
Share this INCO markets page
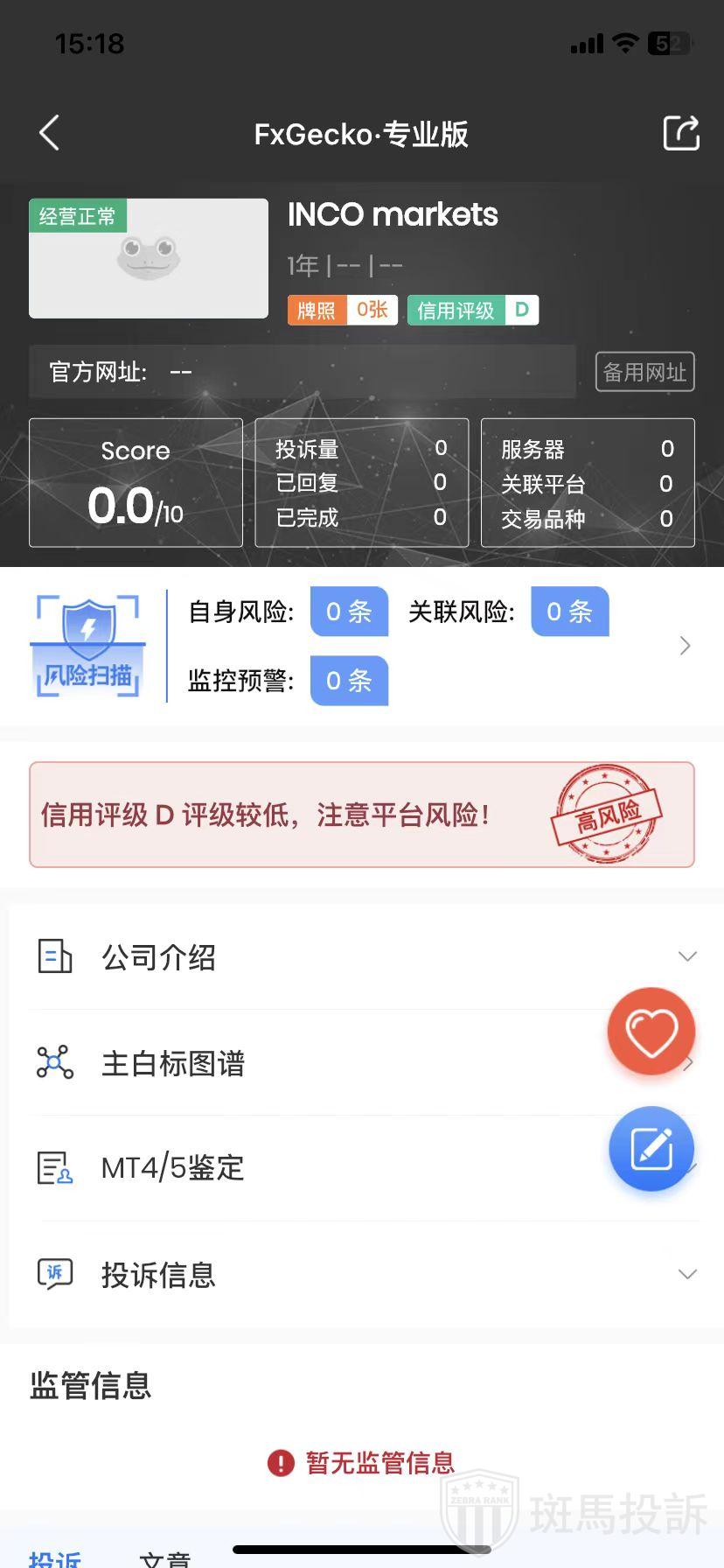pos(680,133)
